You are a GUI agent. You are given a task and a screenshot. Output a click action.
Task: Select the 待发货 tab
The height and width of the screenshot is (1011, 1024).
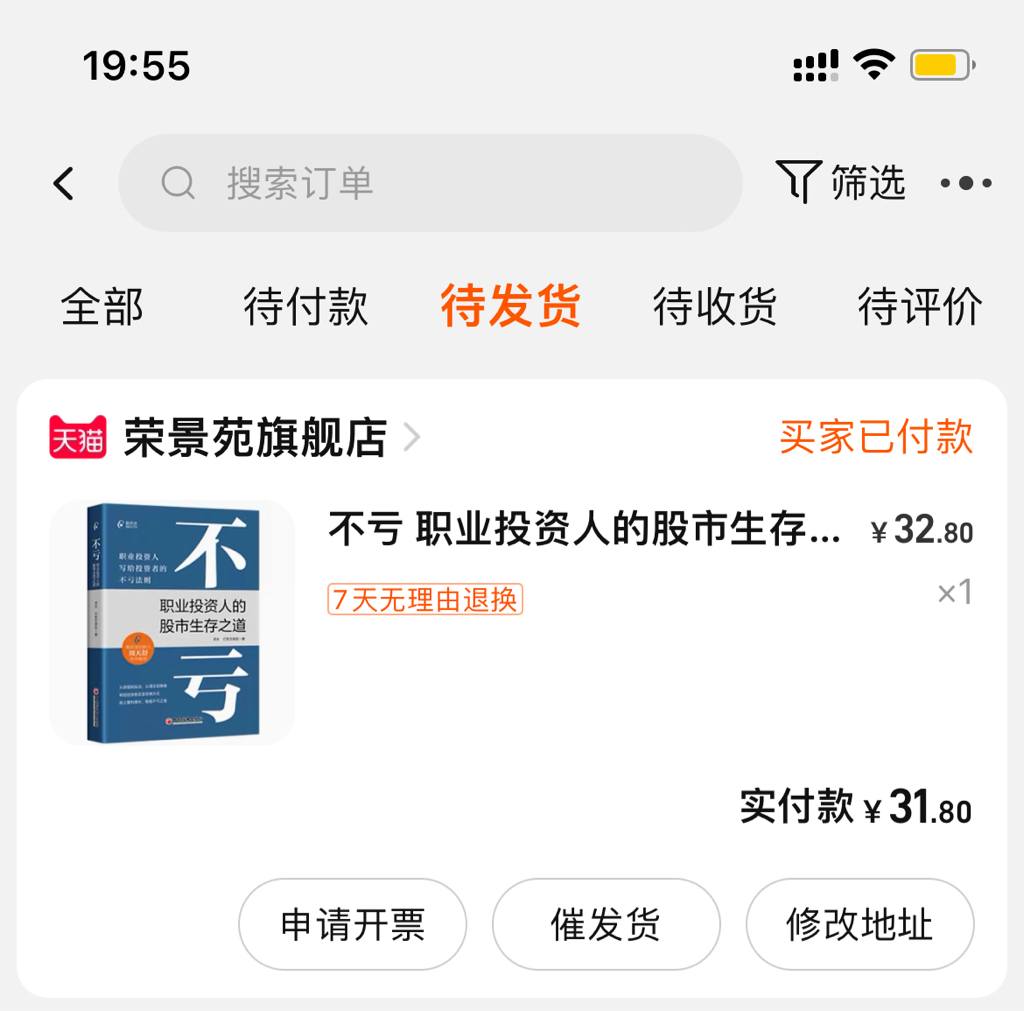(x=511, y=306)
